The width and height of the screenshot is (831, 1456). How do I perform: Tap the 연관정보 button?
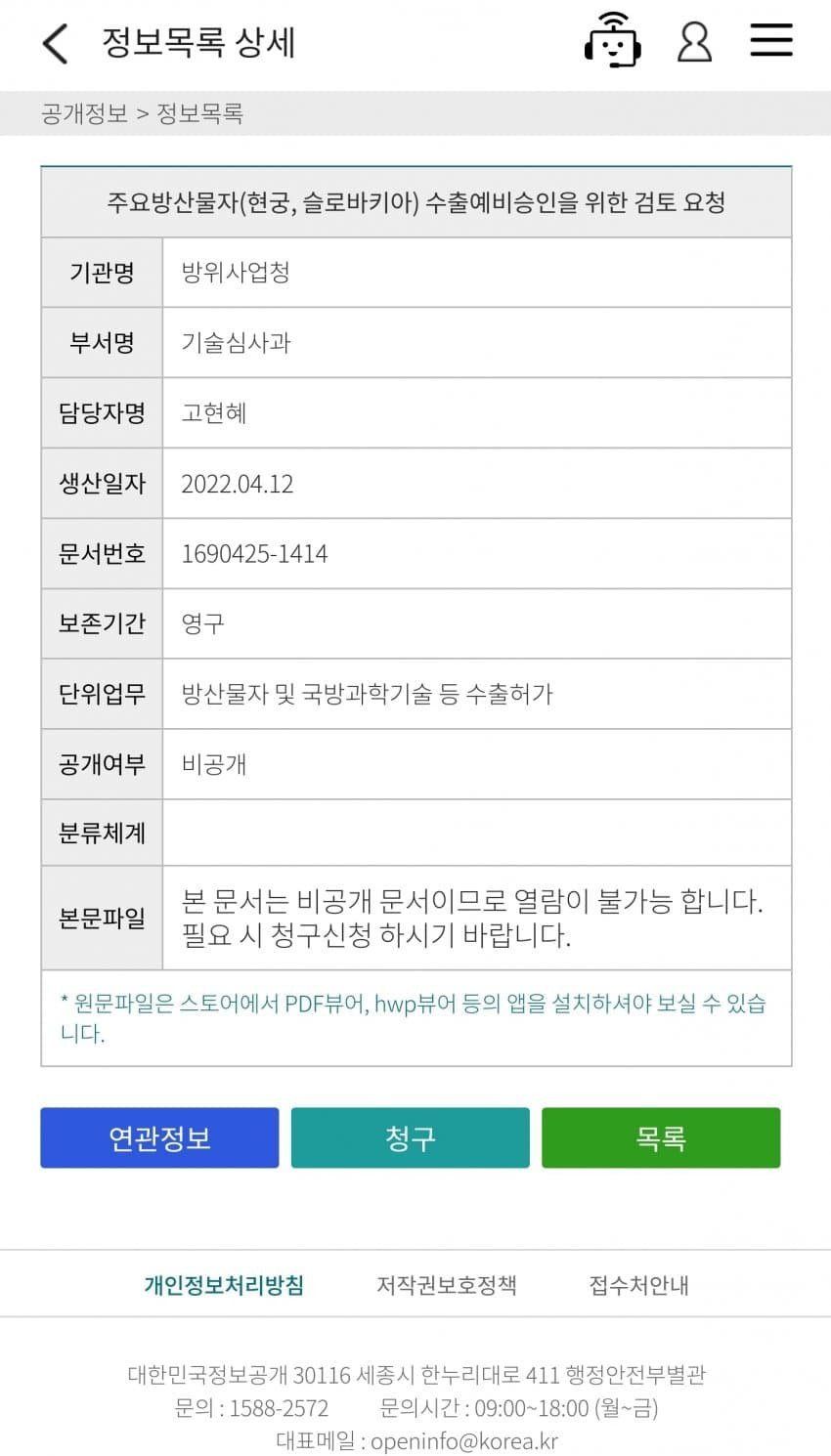click(159, 1137)
